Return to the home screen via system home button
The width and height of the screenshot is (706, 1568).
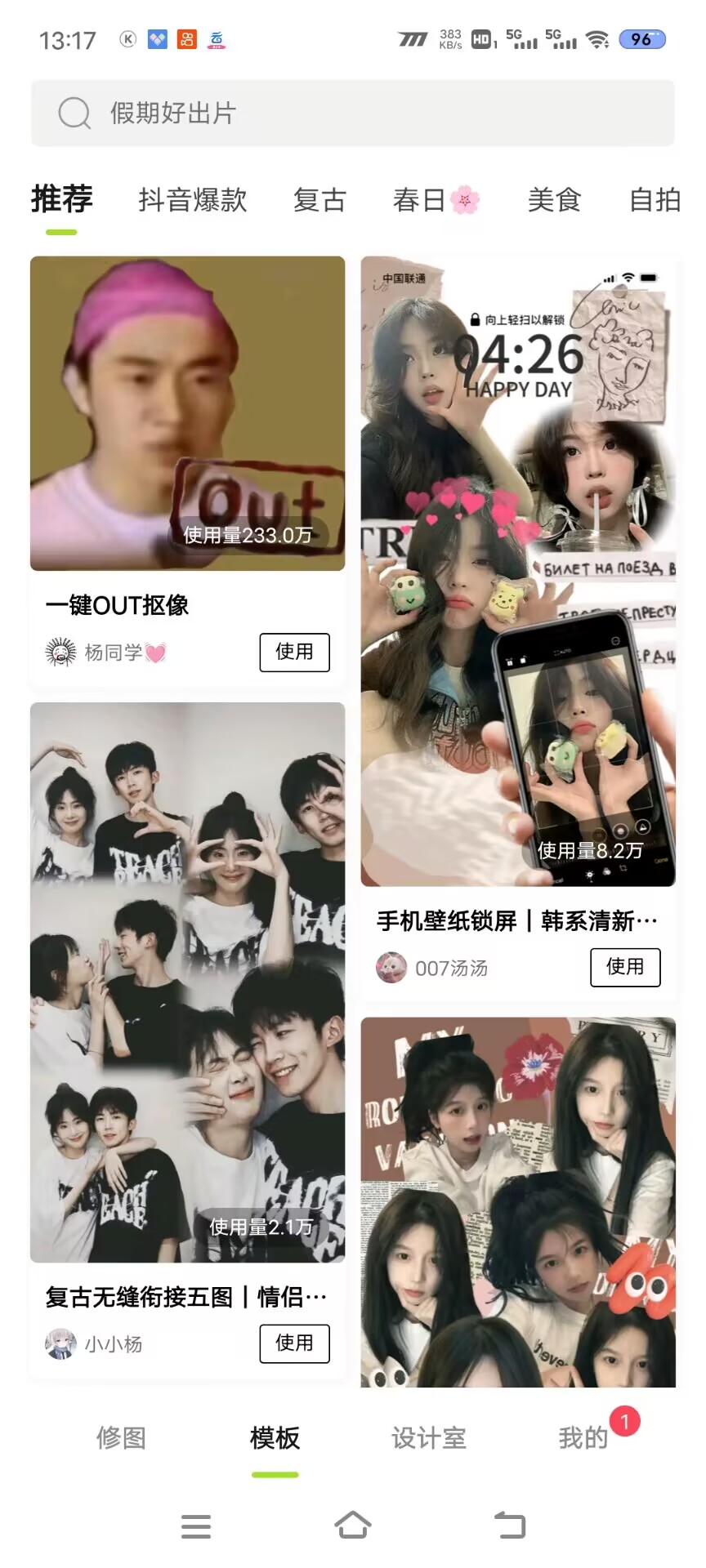coord(352,1525)
